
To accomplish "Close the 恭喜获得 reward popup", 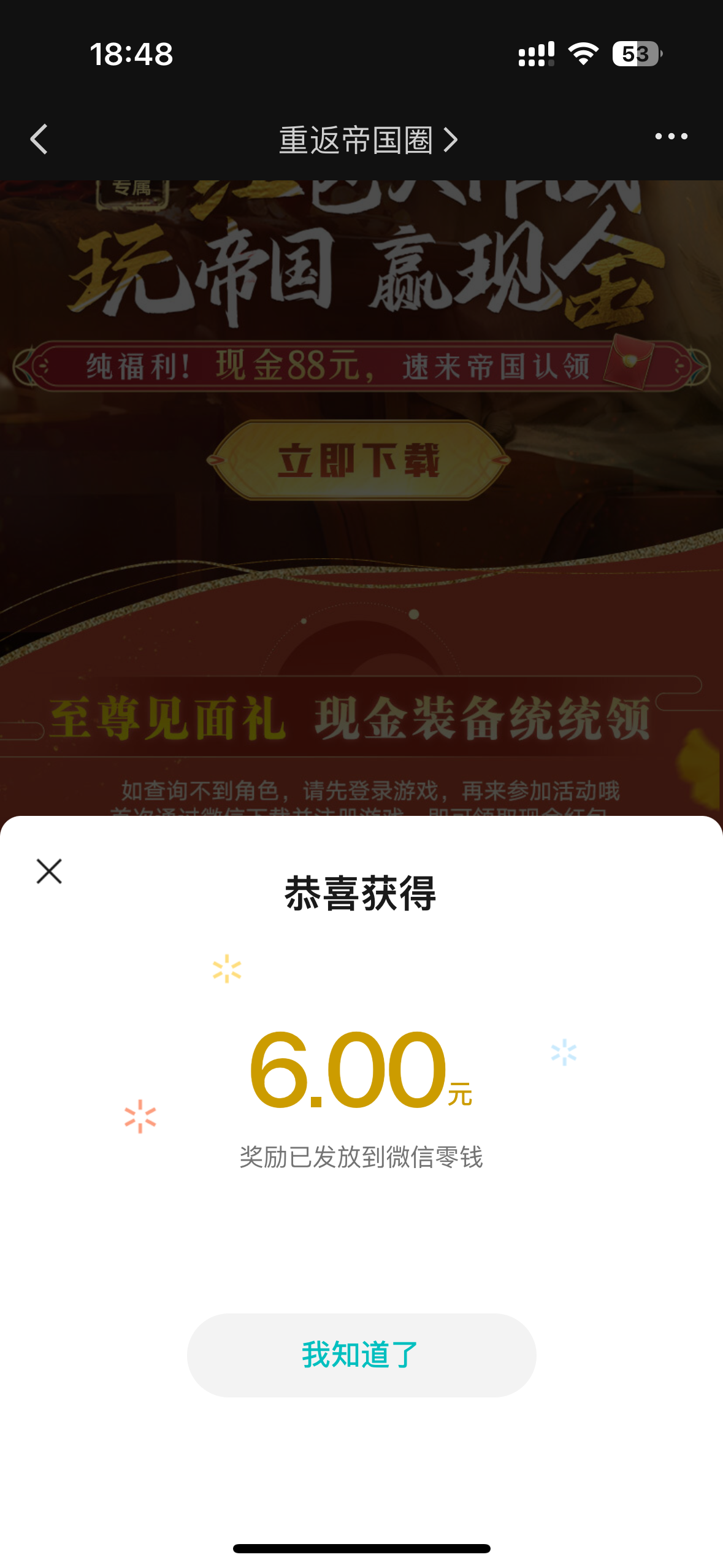I will coord(49,871).
